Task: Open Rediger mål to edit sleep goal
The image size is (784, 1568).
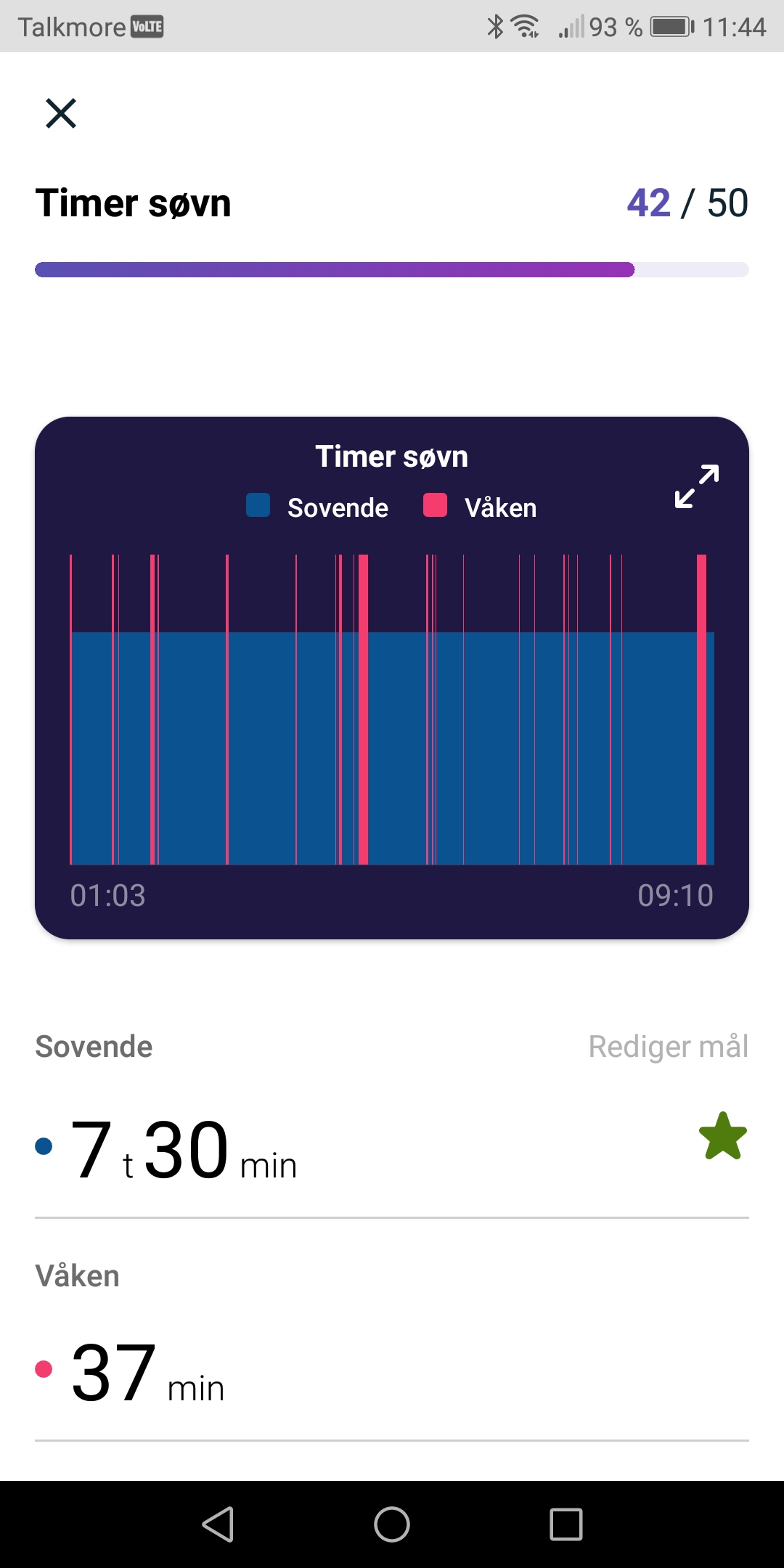Action: click(x=668, y=1047)
